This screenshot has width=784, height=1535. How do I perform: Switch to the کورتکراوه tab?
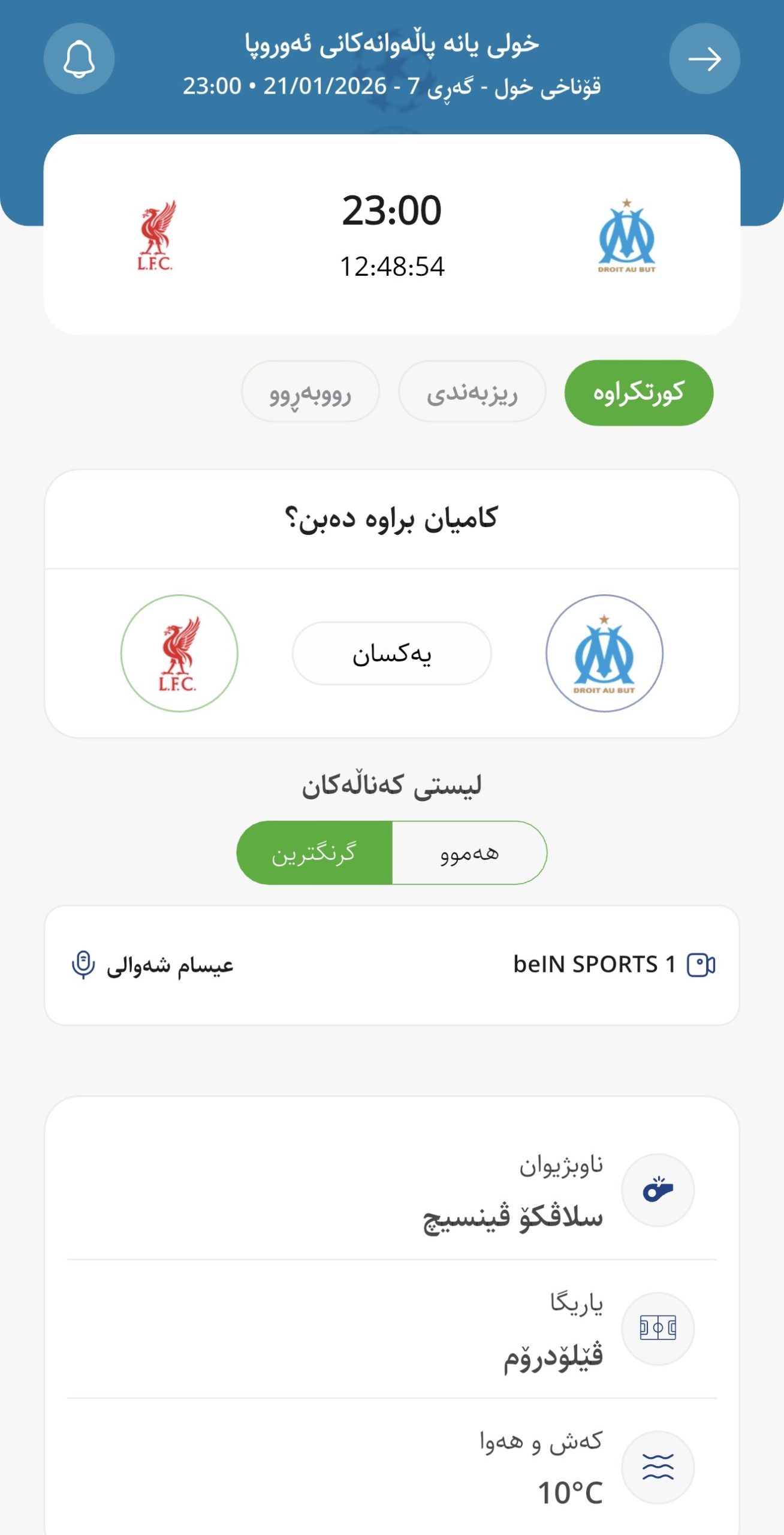[638, 393]
